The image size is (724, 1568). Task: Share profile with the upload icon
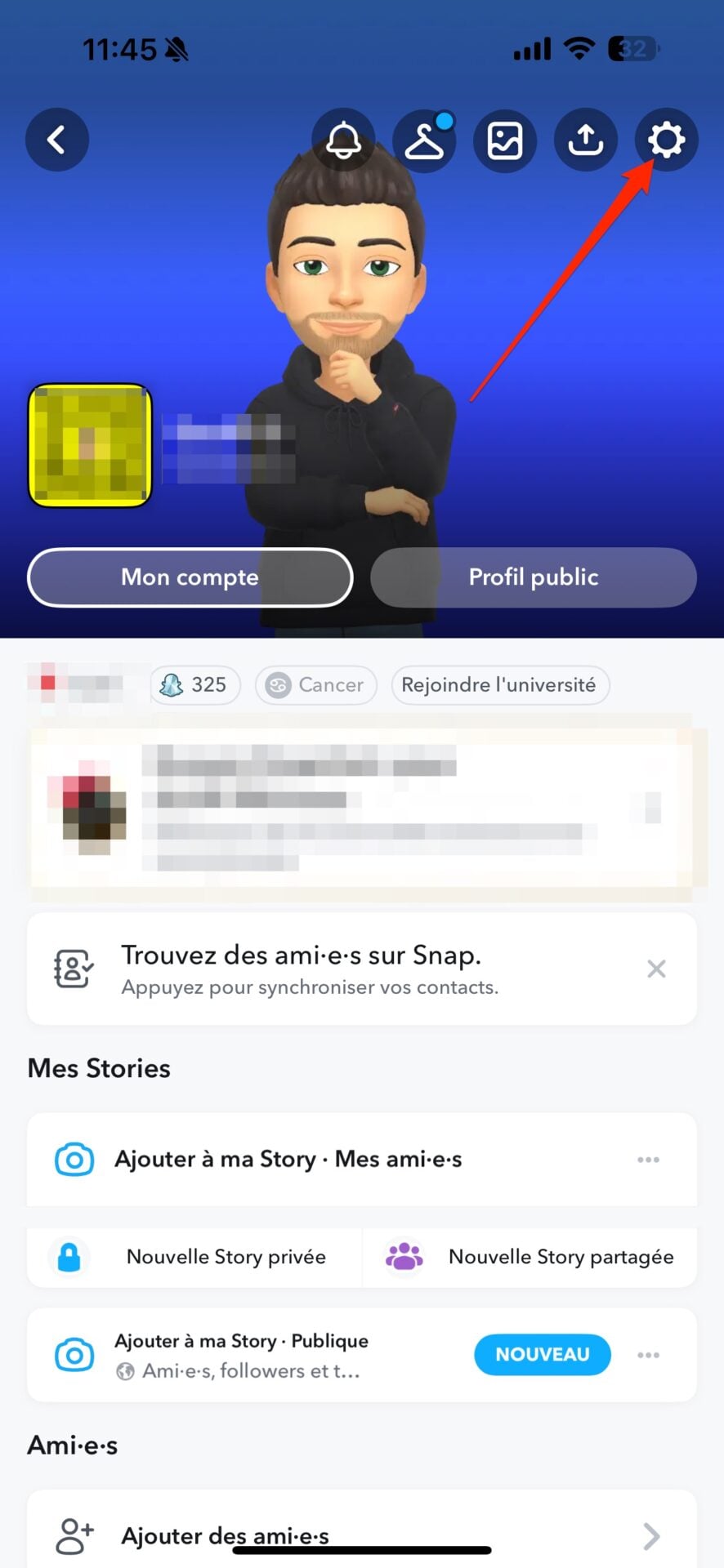[x=585, y=140]
